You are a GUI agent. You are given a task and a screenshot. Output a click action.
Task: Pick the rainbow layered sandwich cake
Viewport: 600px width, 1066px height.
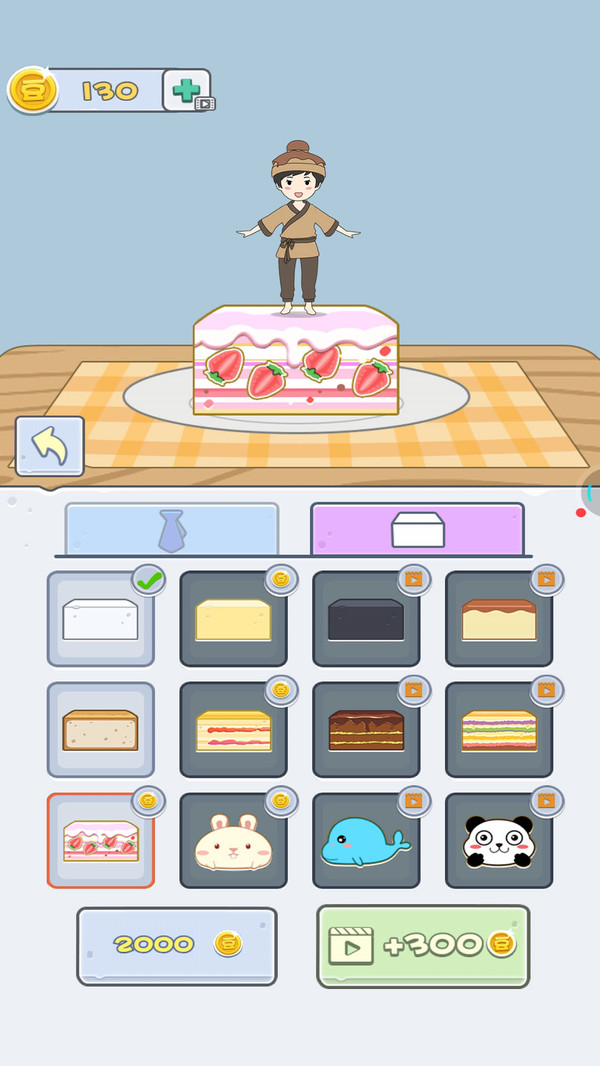click(x=499, y=730)
